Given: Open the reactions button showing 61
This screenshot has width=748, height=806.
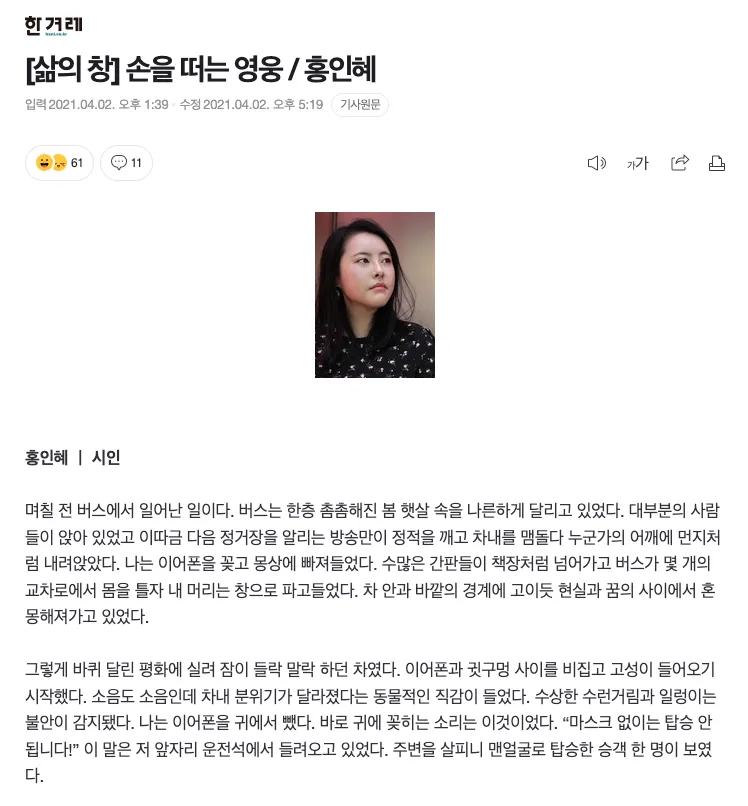Looking at the screenshot, I should tap(59, 163).
